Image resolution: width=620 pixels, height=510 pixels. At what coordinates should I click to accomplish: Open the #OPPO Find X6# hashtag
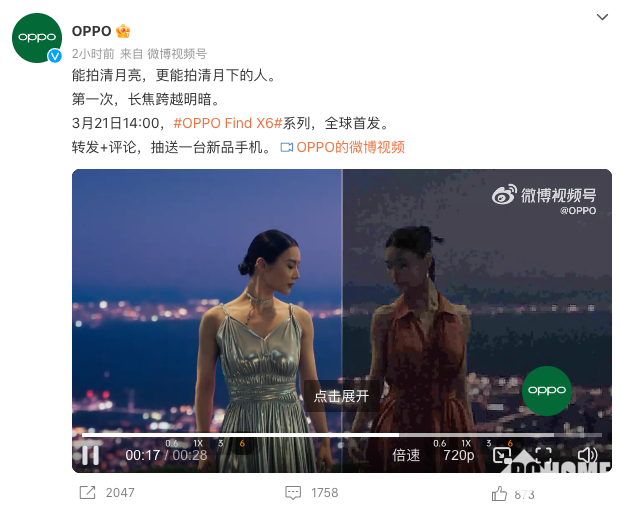[x=224, y=123]
